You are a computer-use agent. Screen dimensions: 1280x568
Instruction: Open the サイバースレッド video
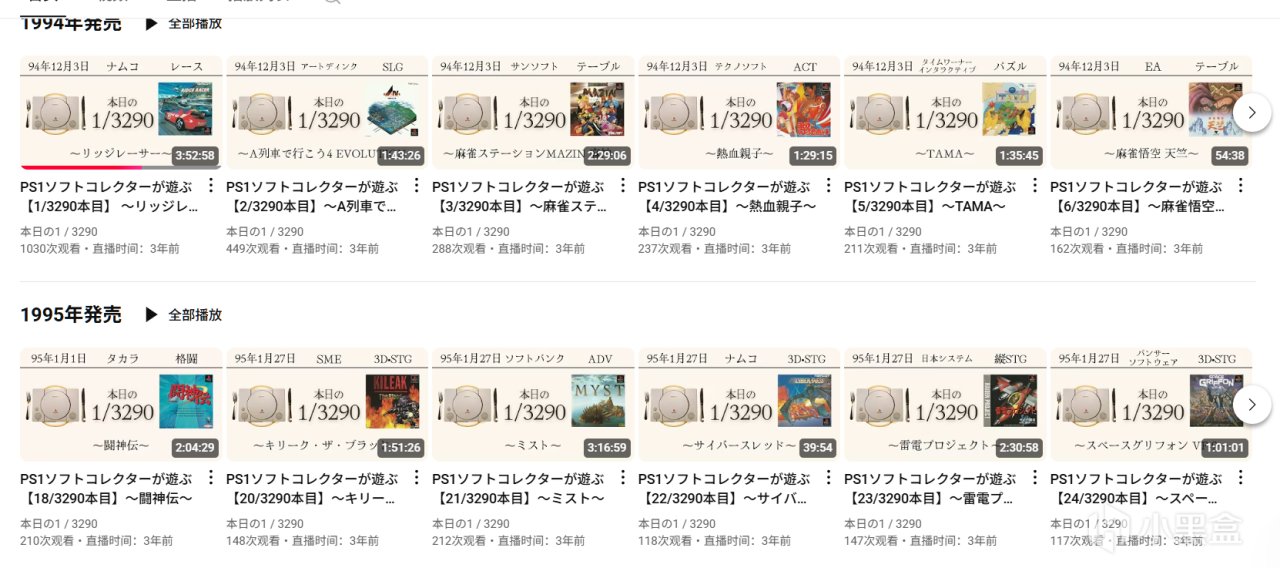coord(736,404)
